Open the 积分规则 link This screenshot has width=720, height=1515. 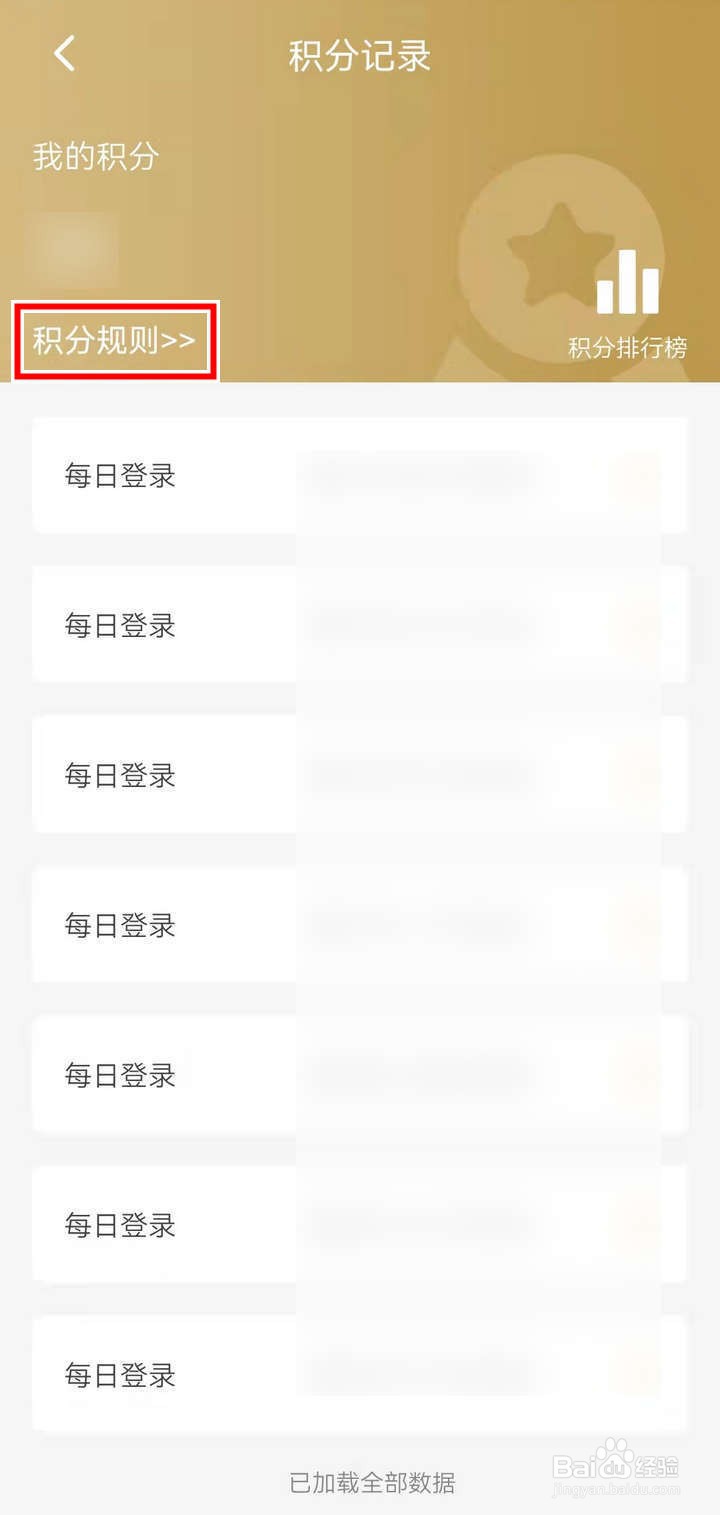pos(113,340)
